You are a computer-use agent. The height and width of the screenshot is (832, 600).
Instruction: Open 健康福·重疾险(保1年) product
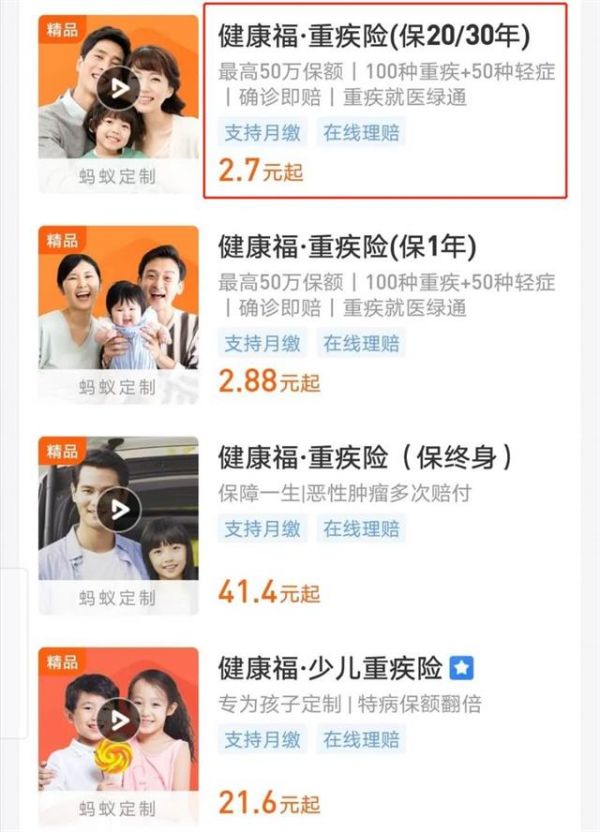pos(347,246)
